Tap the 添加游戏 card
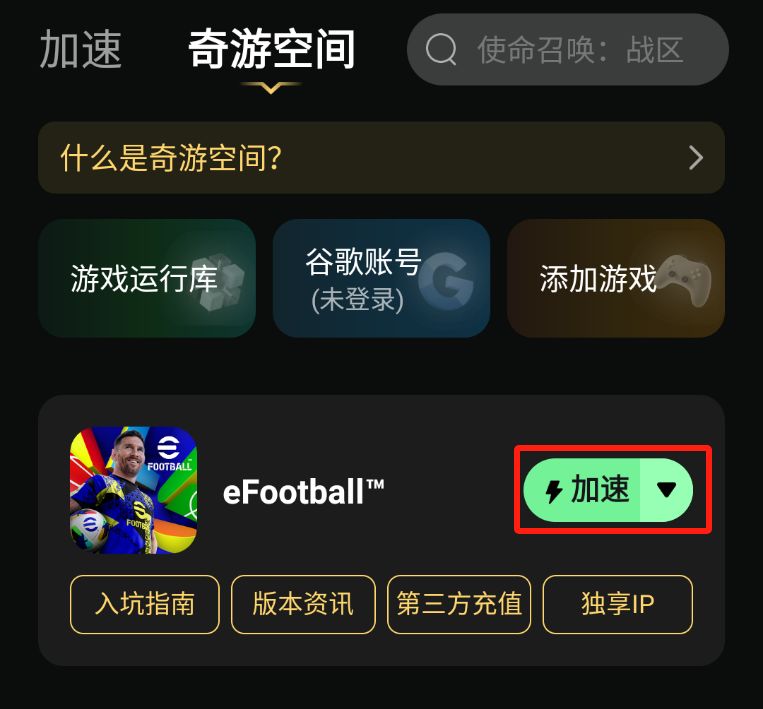Viewport: 763px width, 709px height. (x=615, y=278)
